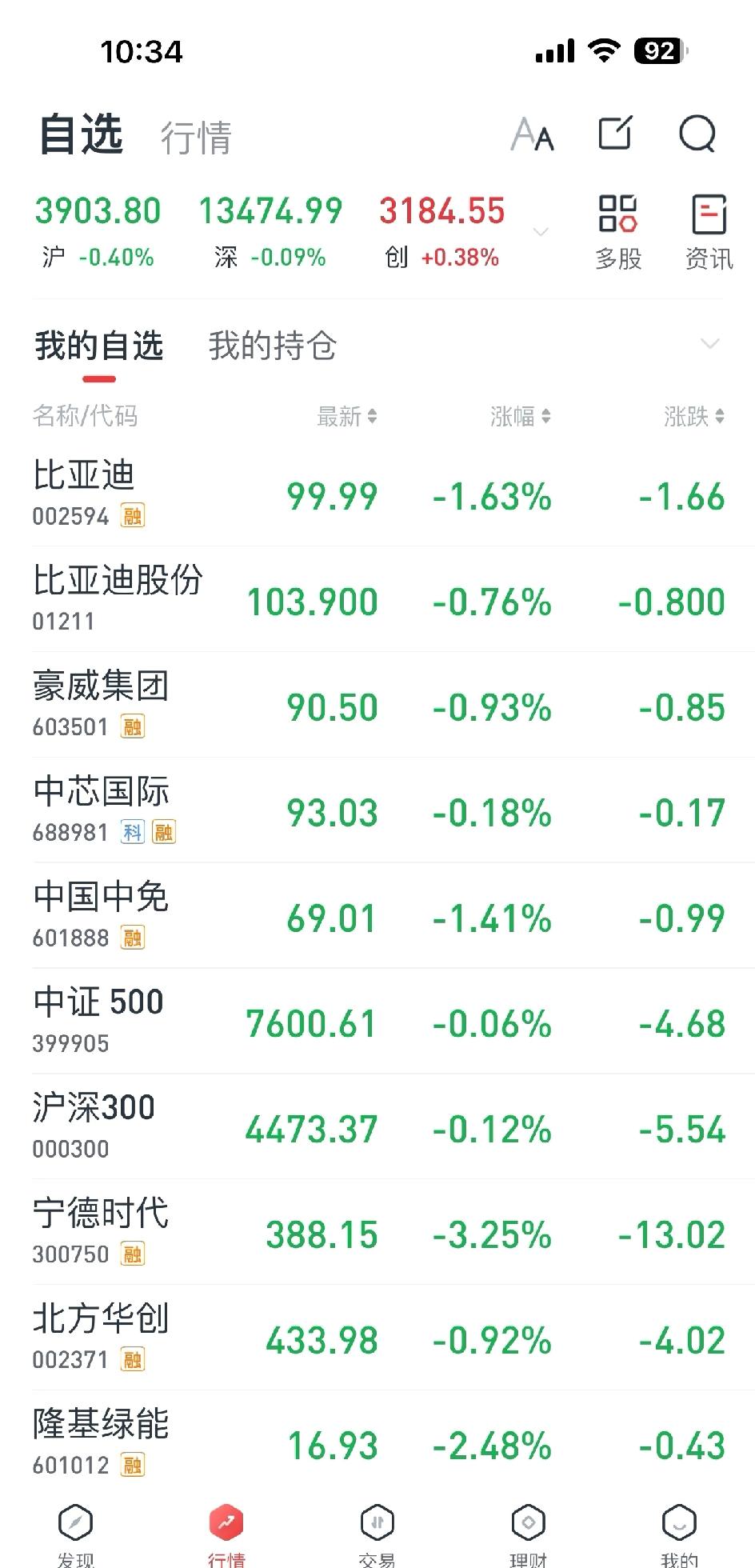This screenshot has width=755, height=1568.
Task: Toggle sorting by 涨幅 percentage column
Action: tap(518, 416)
